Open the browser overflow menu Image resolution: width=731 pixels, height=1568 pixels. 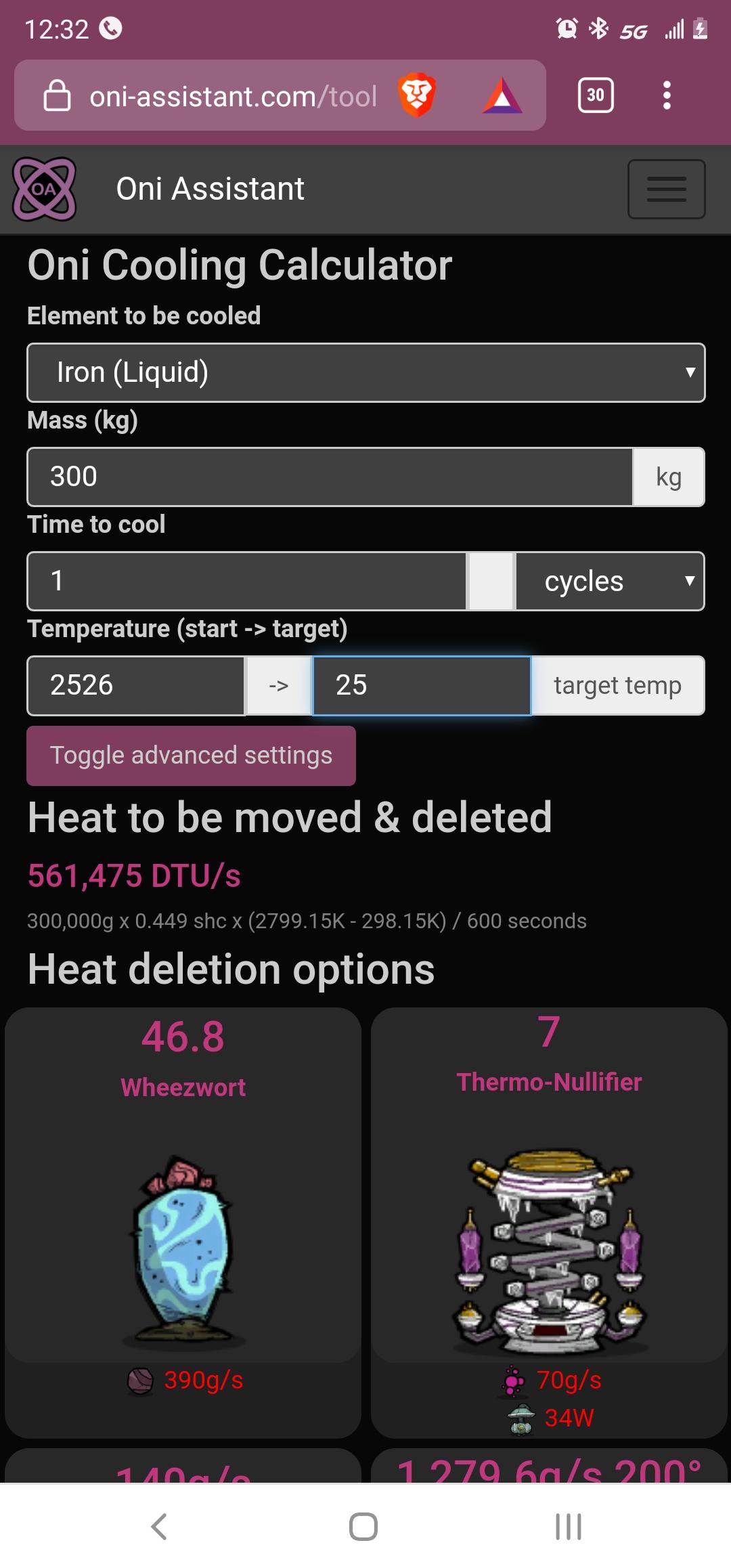coord(667,95)
